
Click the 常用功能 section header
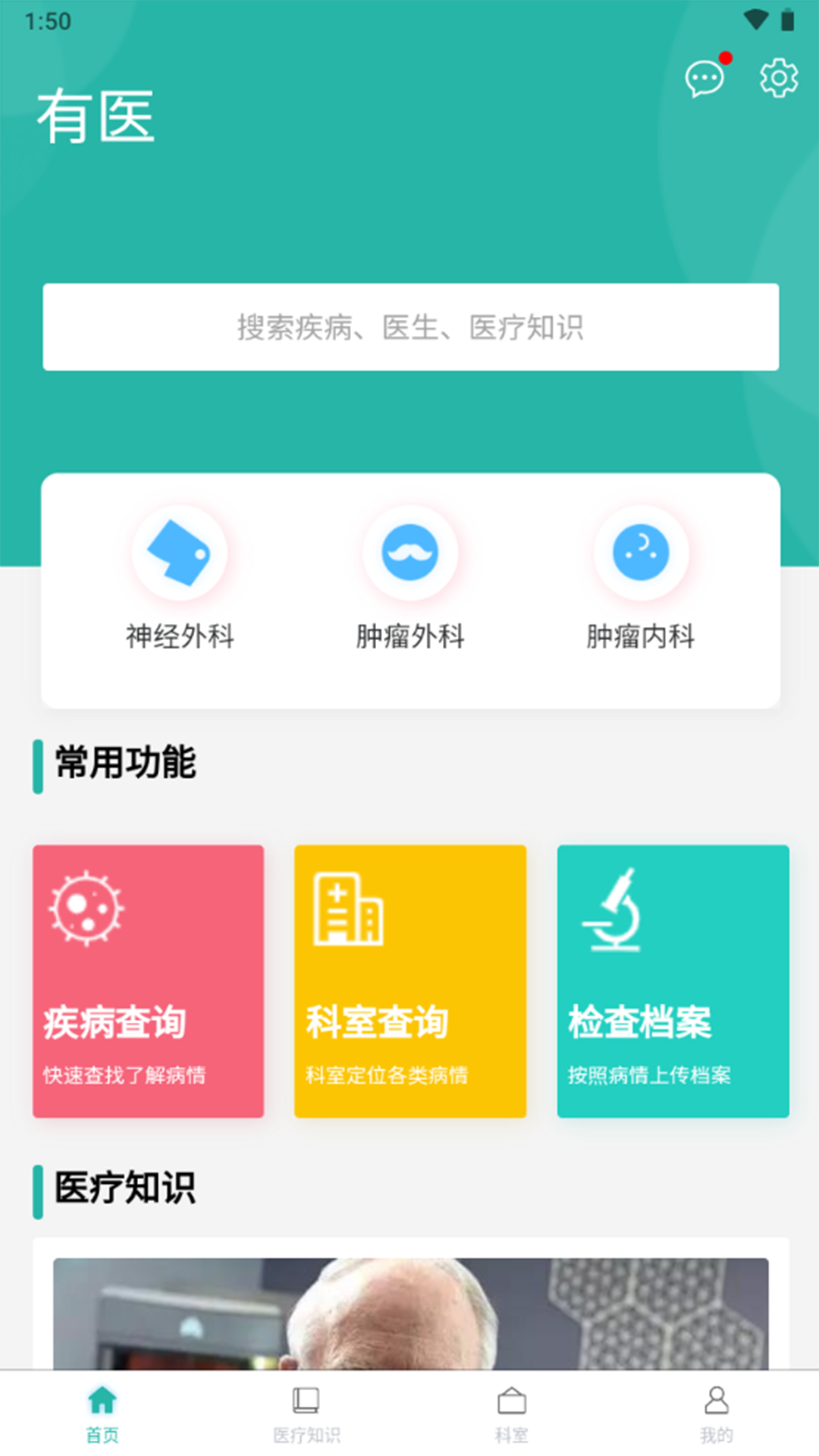click(122, 764)
